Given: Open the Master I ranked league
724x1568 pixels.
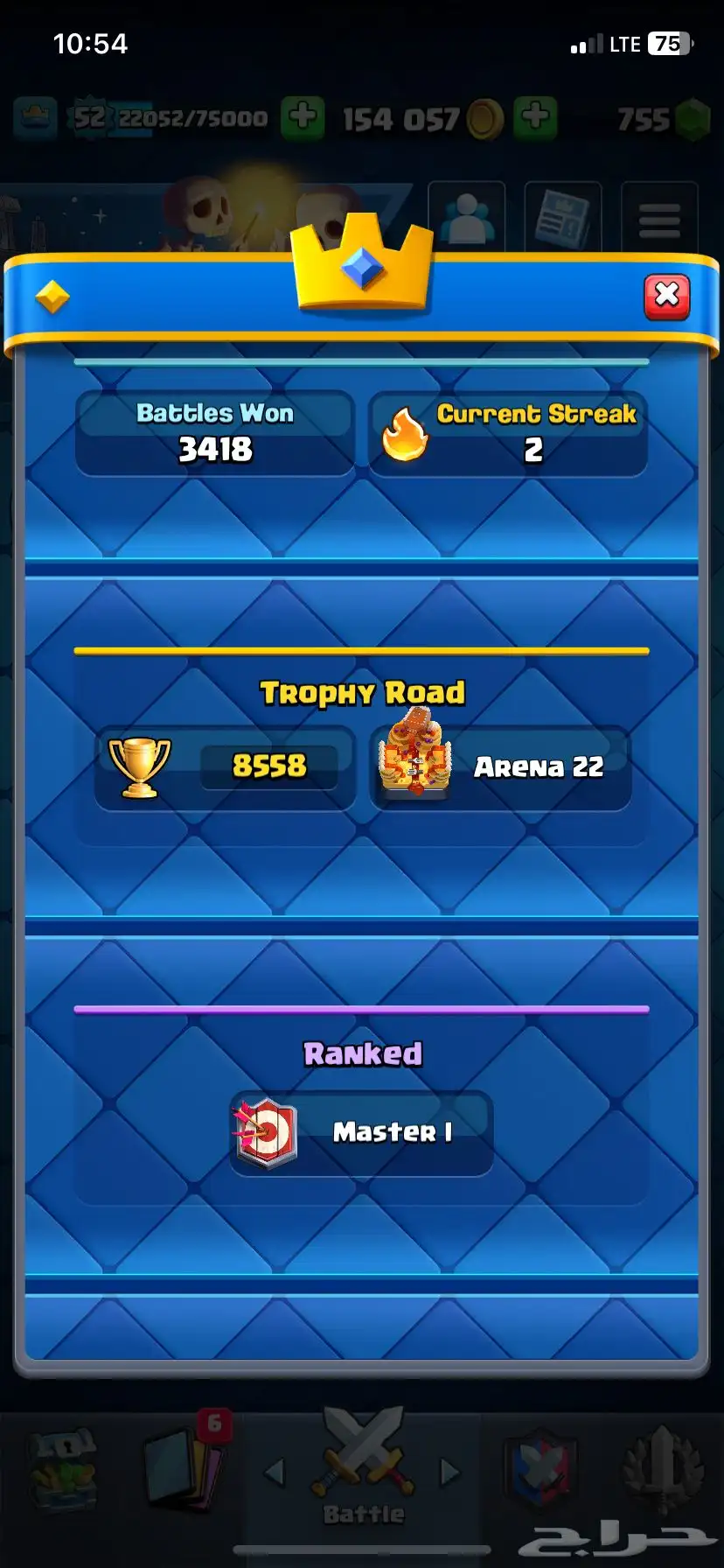Looking at the screenshot, I should (362, 1132).
